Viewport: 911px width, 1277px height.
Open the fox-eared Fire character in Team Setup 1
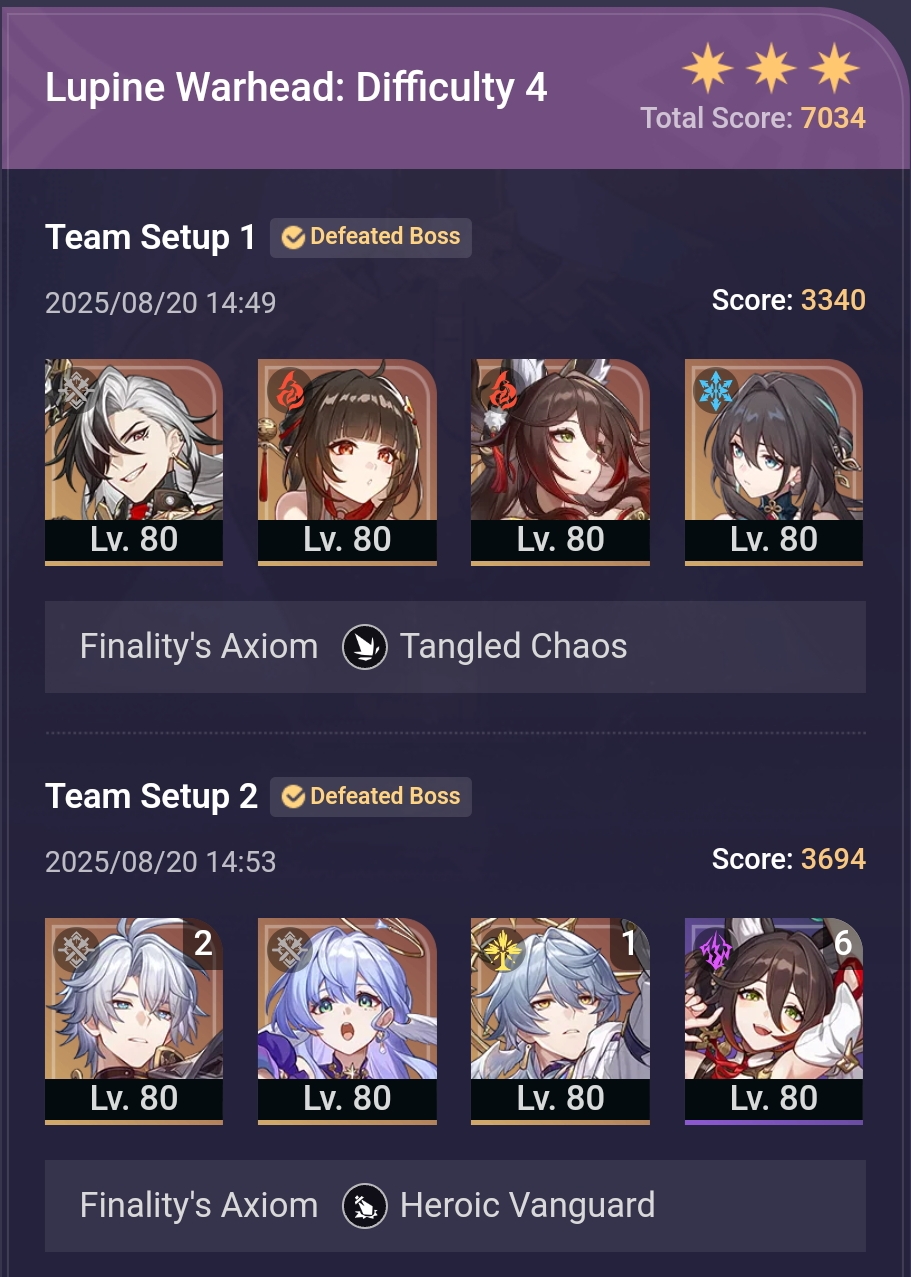(560, 462)
